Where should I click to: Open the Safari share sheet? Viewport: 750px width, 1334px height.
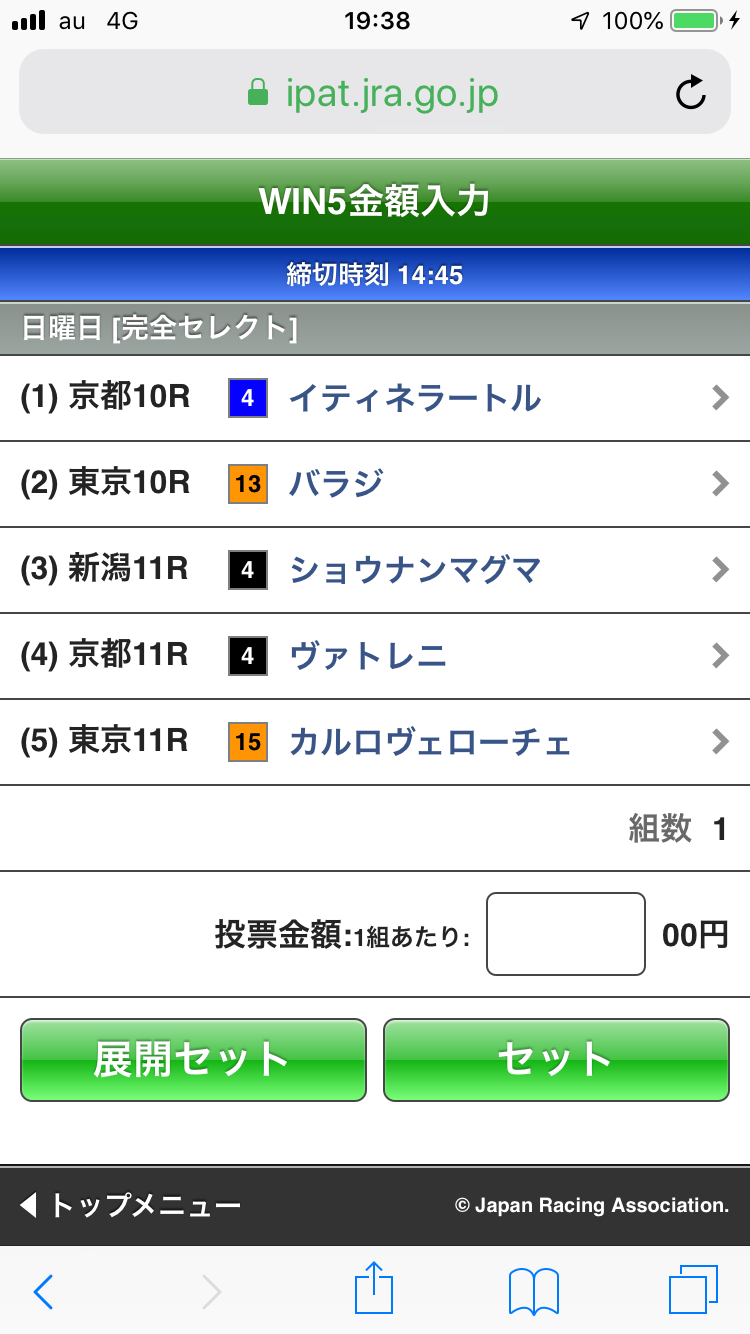click(373, 1289)
